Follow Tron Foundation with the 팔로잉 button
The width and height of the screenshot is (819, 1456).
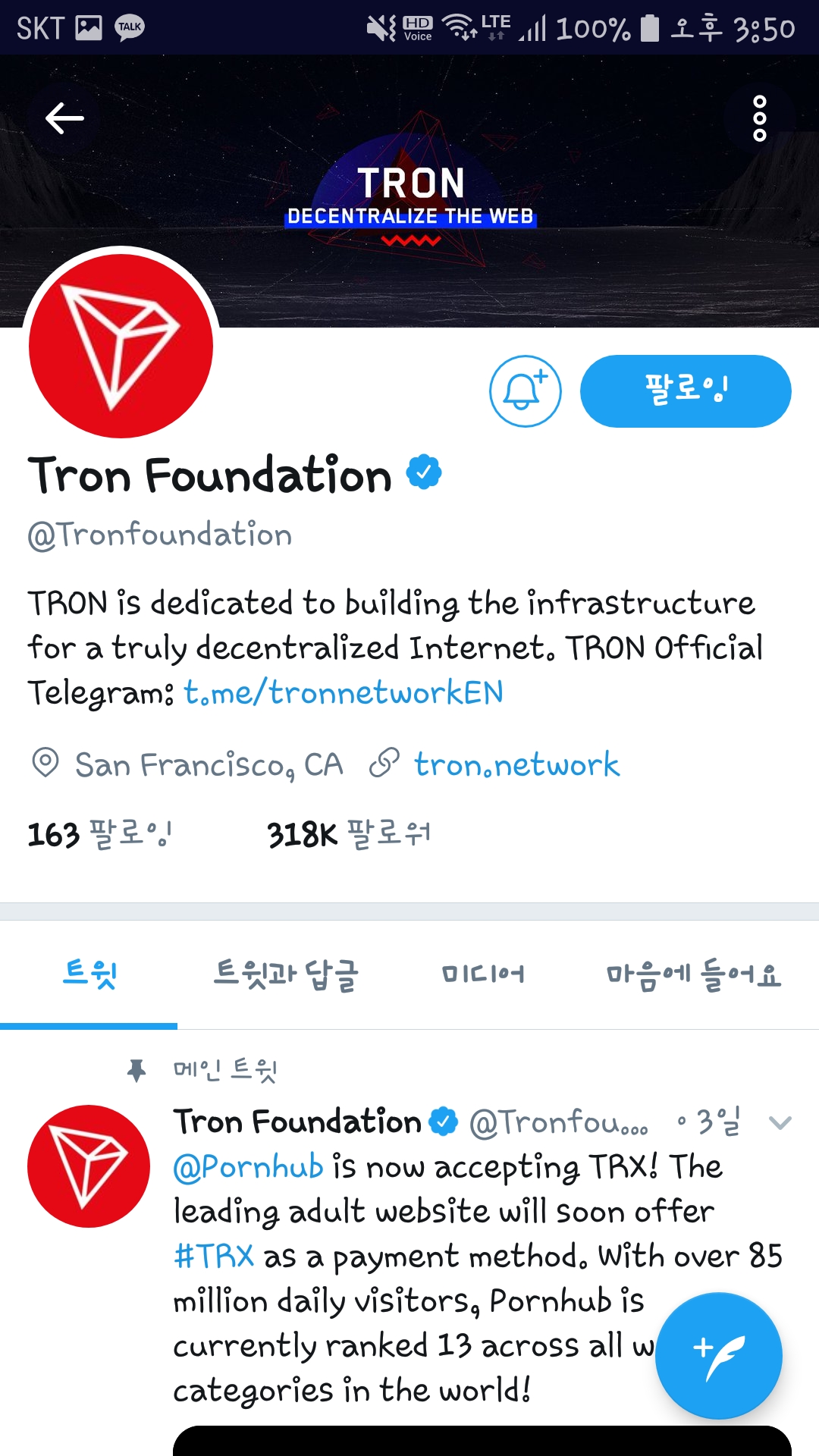[686, 391]
